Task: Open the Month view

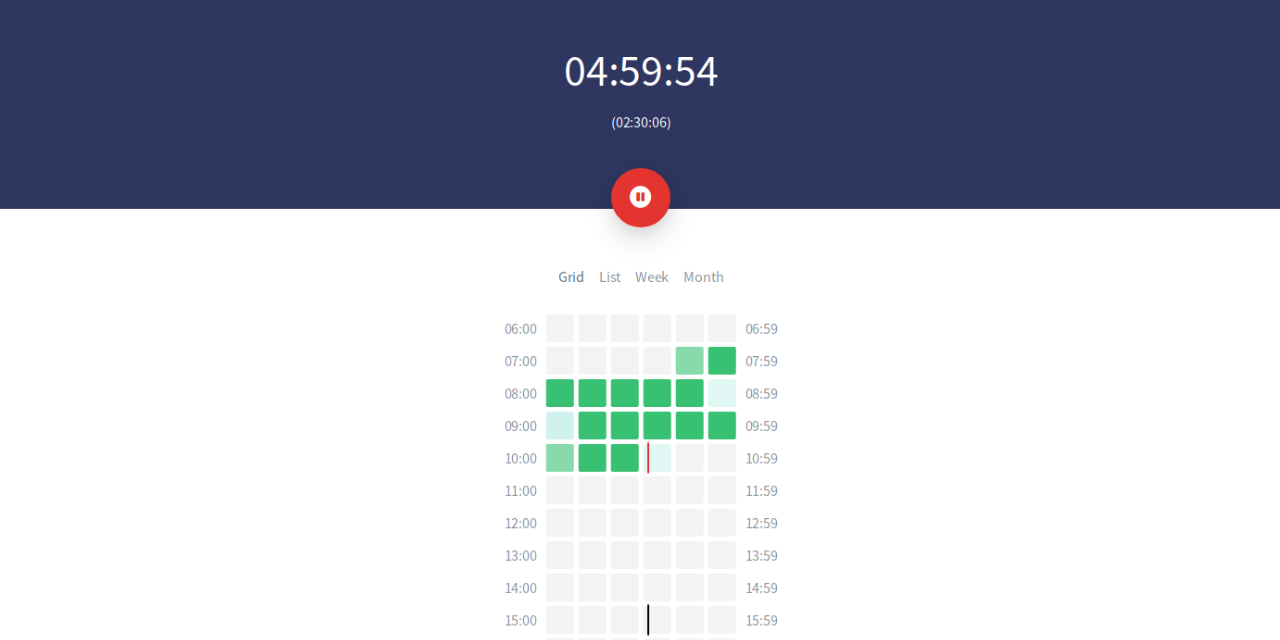Action: pos(703,277)
